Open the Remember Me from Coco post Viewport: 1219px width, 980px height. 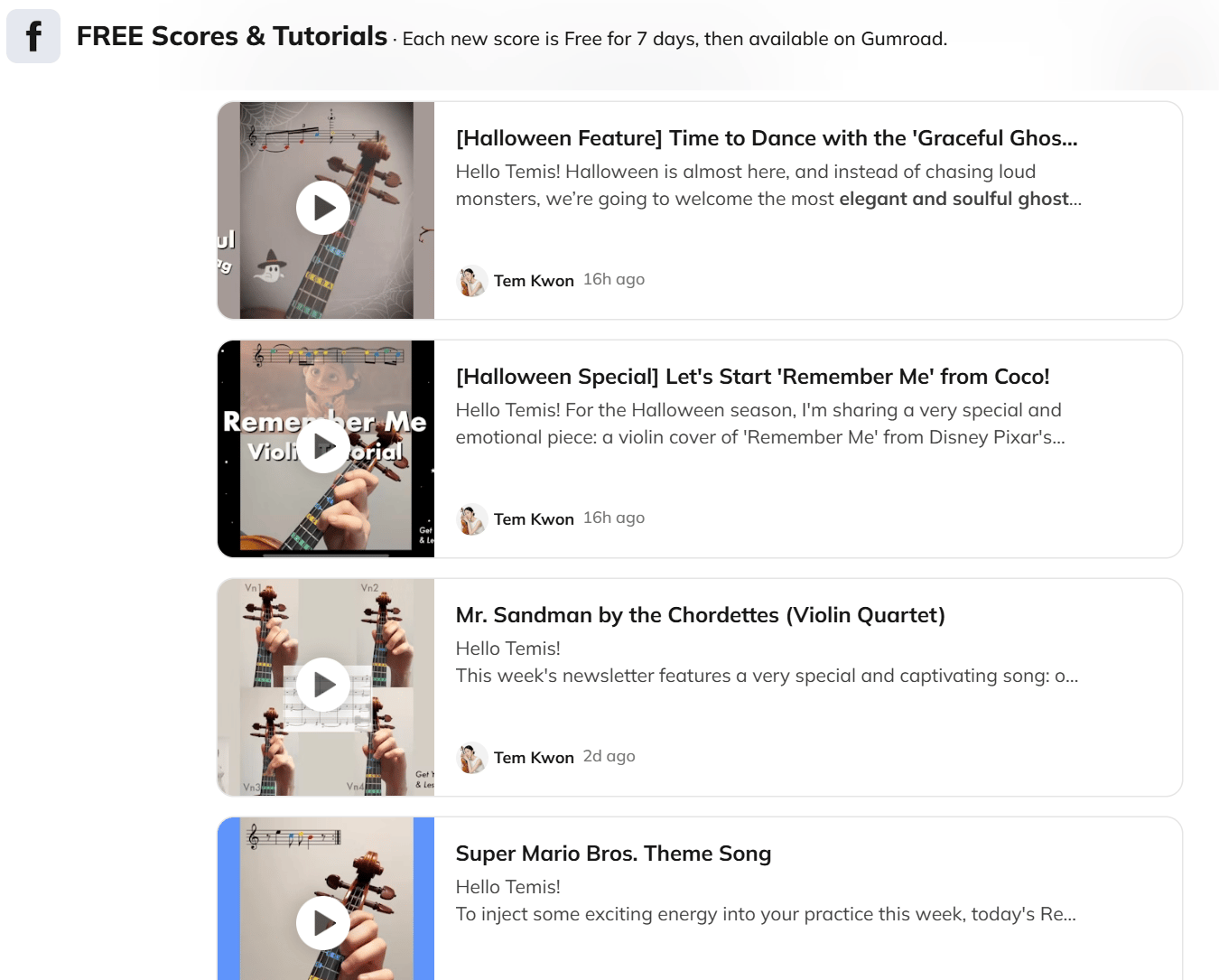tap(752, 377)
